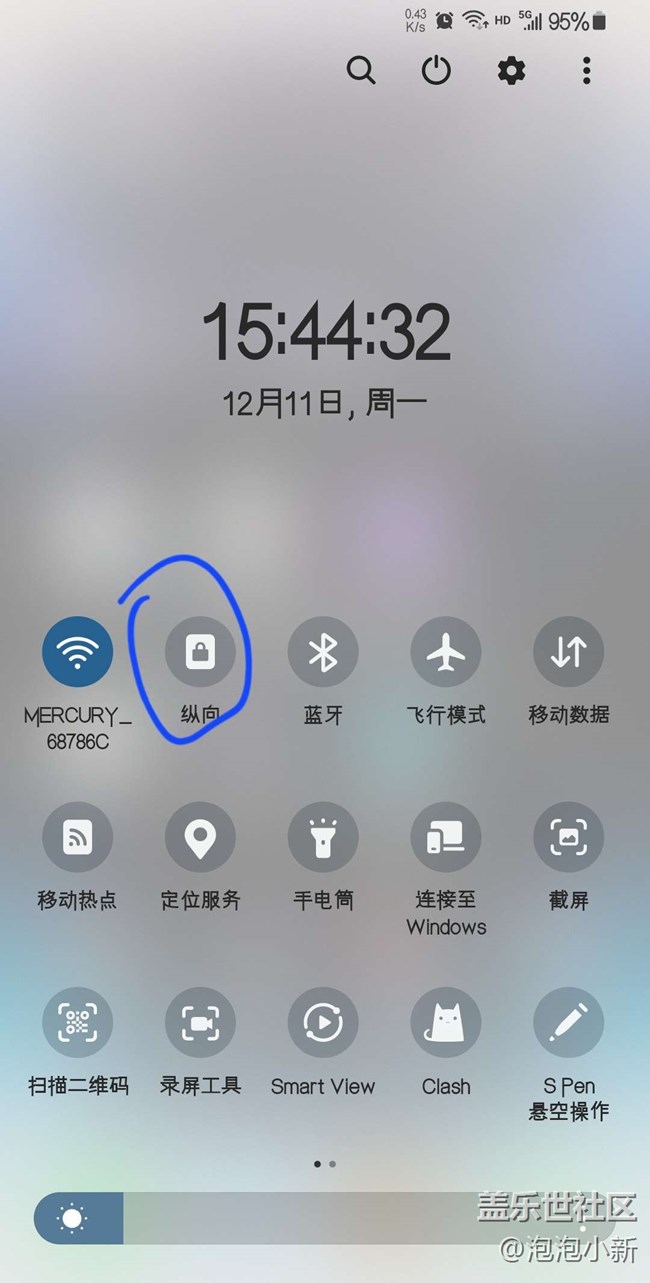Enable 蓝牙 Bluetooth
This screenshot has height=1283, width=650.
click(323, 652)
